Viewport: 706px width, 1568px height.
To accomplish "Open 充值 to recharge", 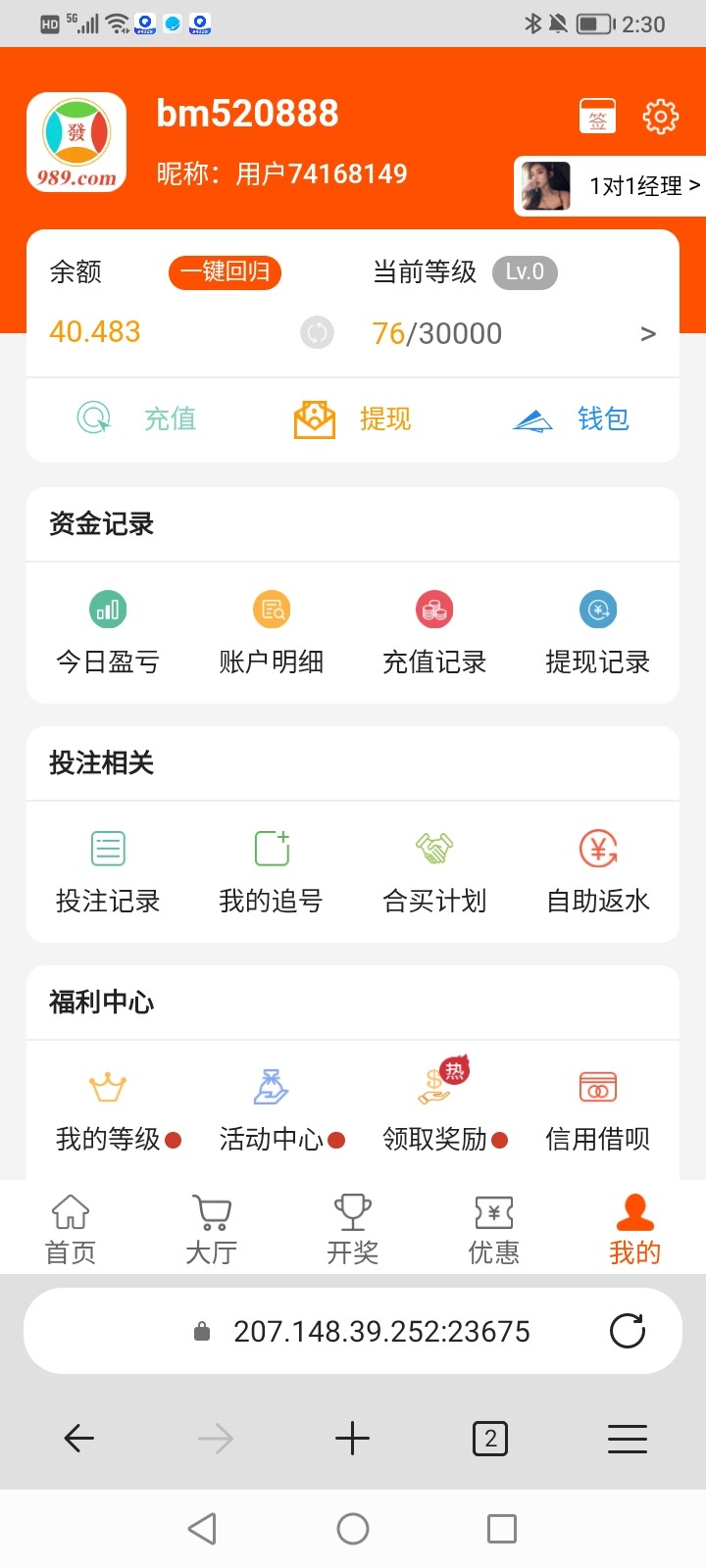I will 137,419.
